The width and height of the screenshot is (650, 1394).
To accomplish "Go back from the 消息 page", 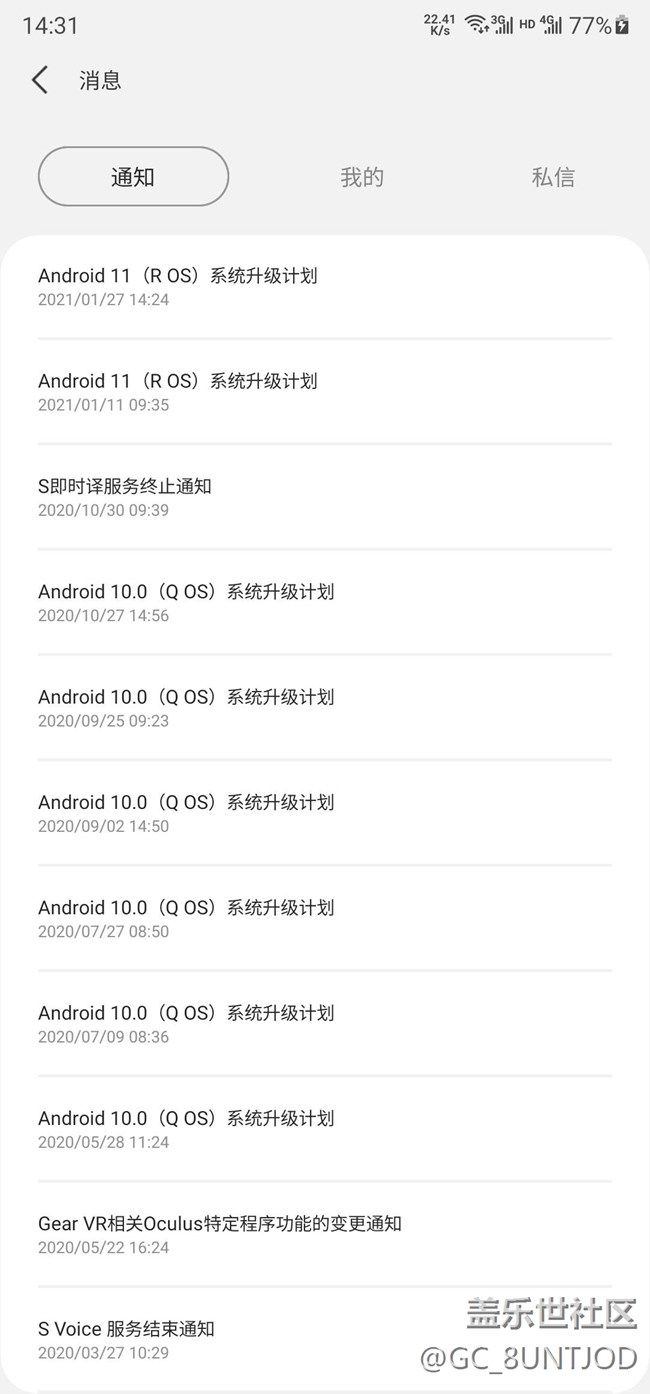I will click(x=40, y=80).
